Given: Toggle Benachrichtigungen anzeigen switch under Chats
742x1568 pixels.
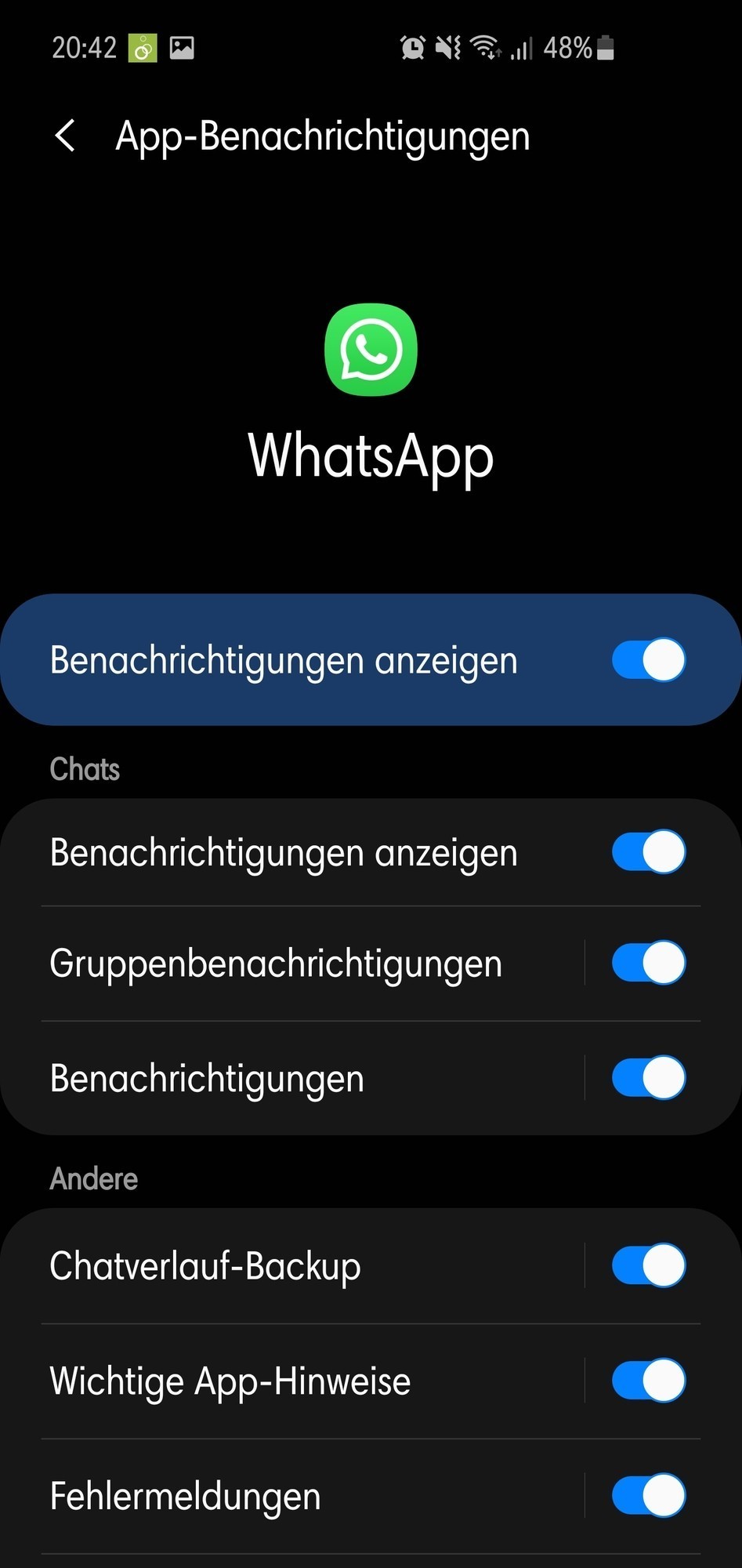Looking at the screenshot, I should 648,851.
